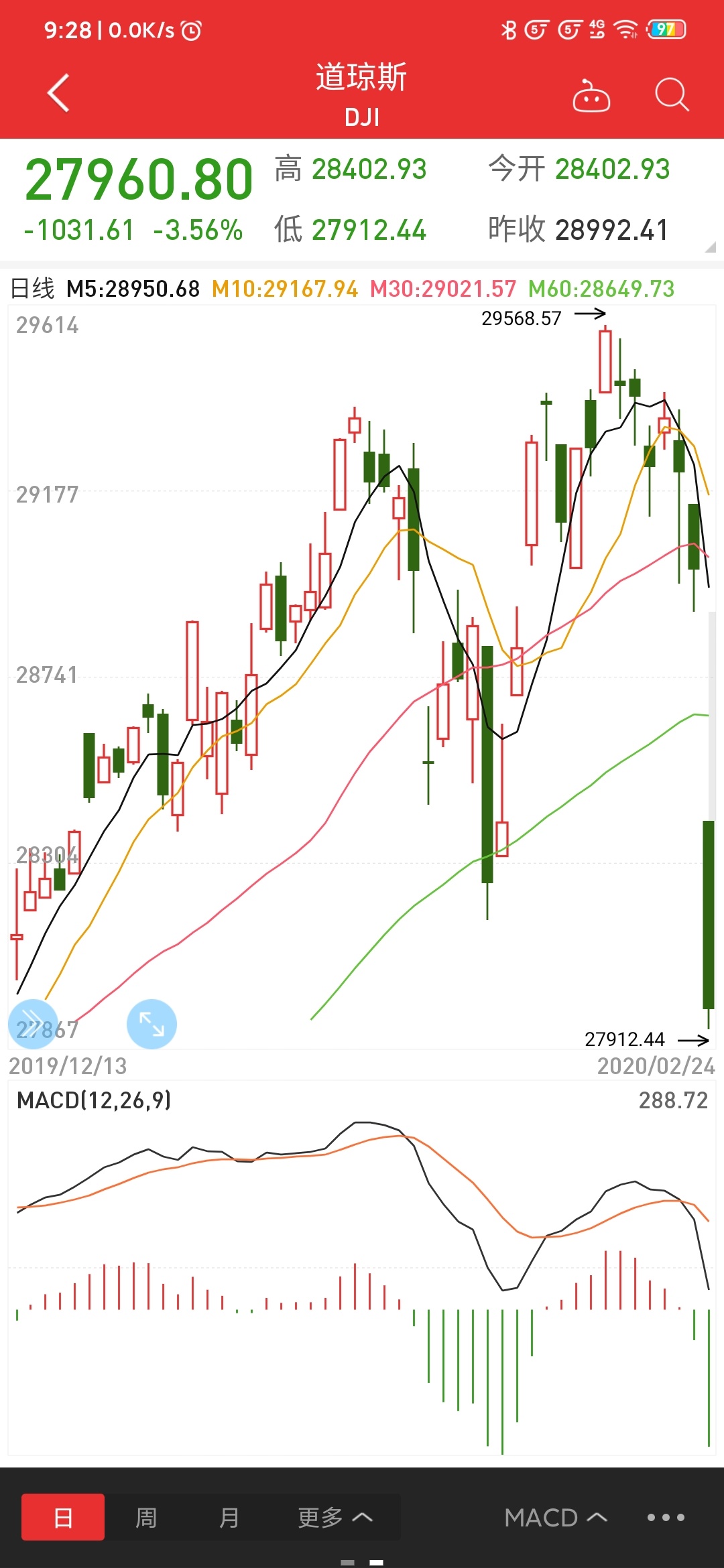The height and width of the screenshot is (1568, 724).
Task: Open the three-dot more options
Action: pos(665,1517)
